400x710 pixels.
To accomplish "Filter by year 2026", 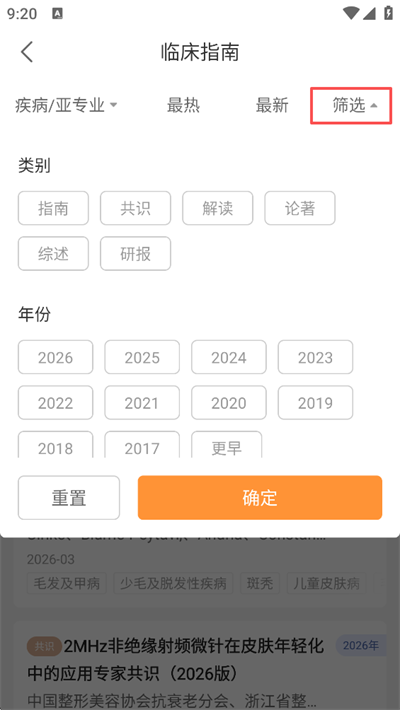I will point(55,357).
